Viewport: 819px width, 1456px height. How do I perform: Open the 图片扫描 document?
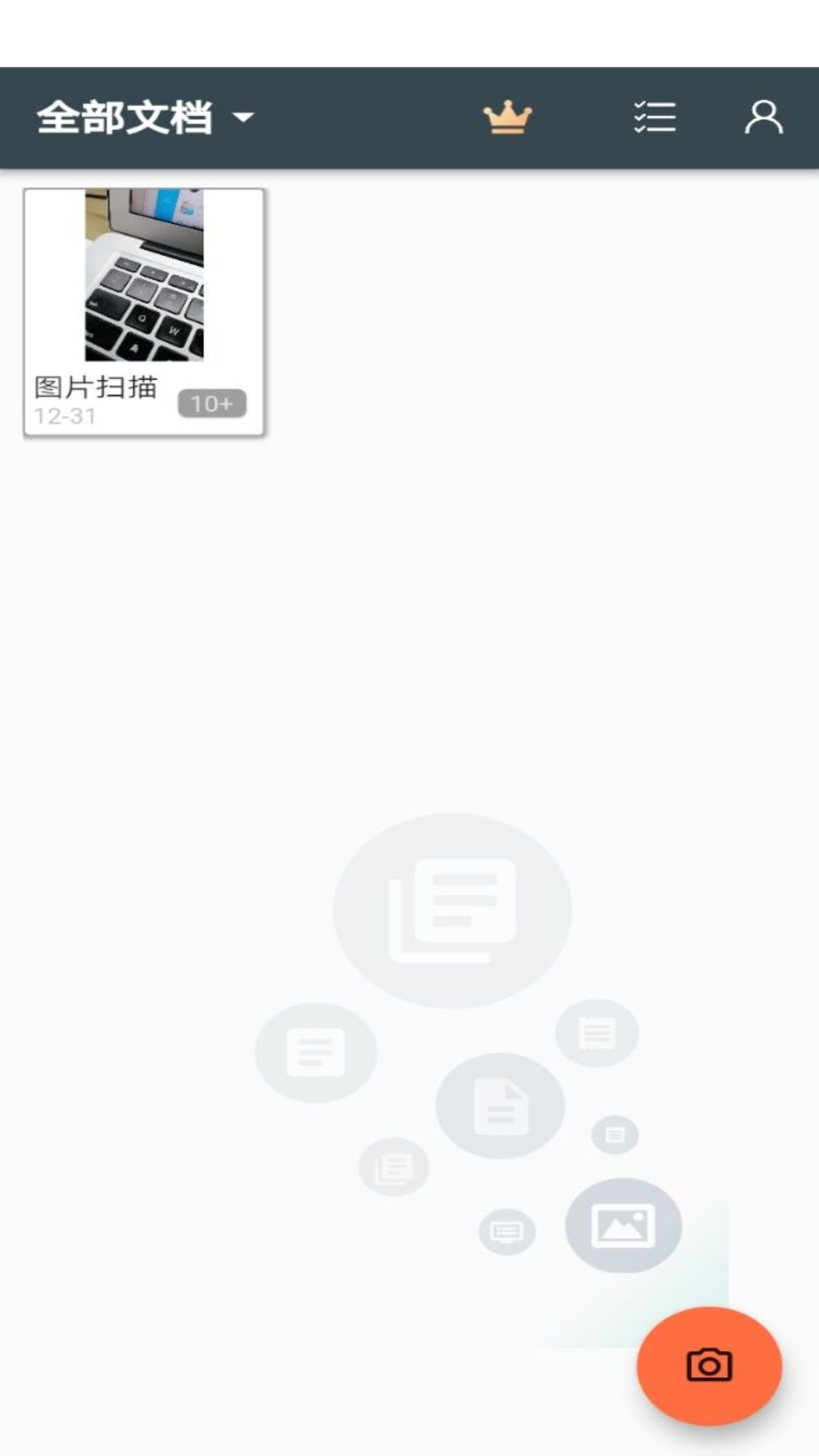coord(144,311)
